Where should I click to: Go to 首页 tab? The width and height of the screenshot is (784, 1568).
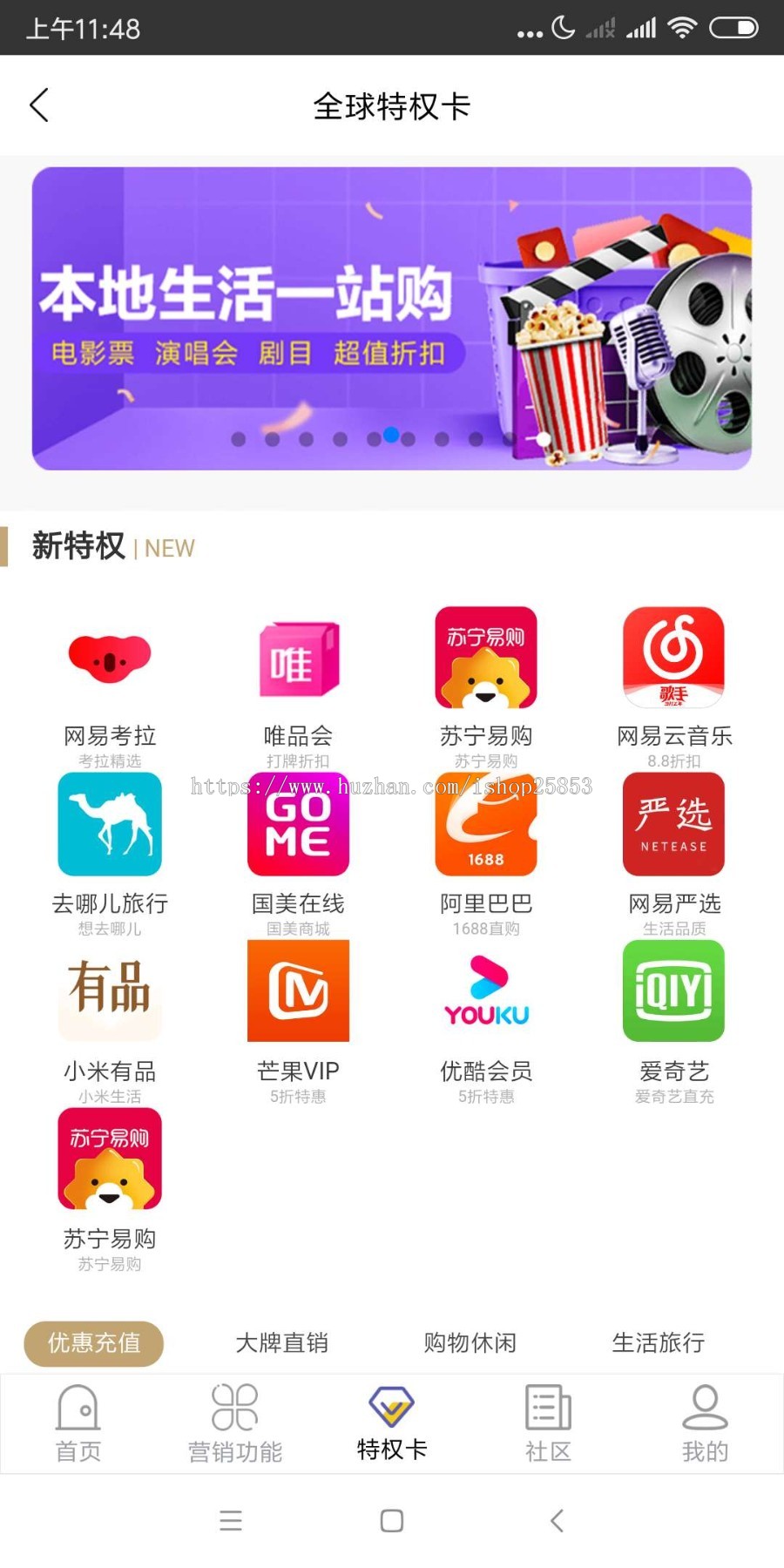(78, 1423)
